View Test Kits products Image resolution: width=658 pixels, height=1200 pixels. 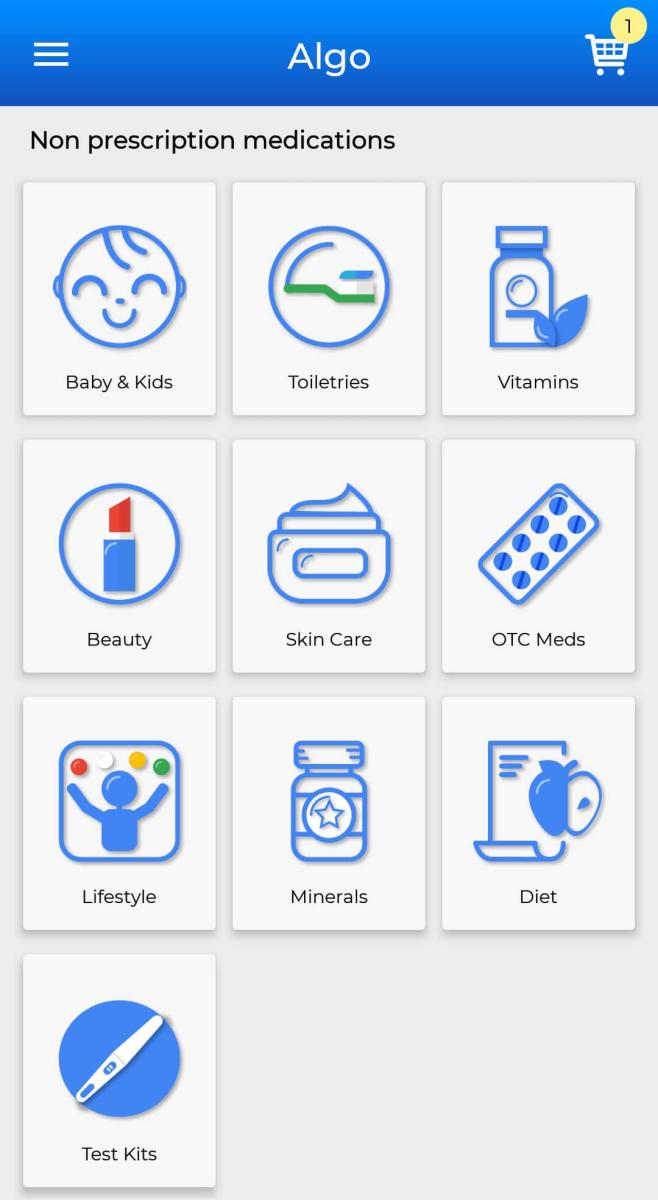(119, 1071)
